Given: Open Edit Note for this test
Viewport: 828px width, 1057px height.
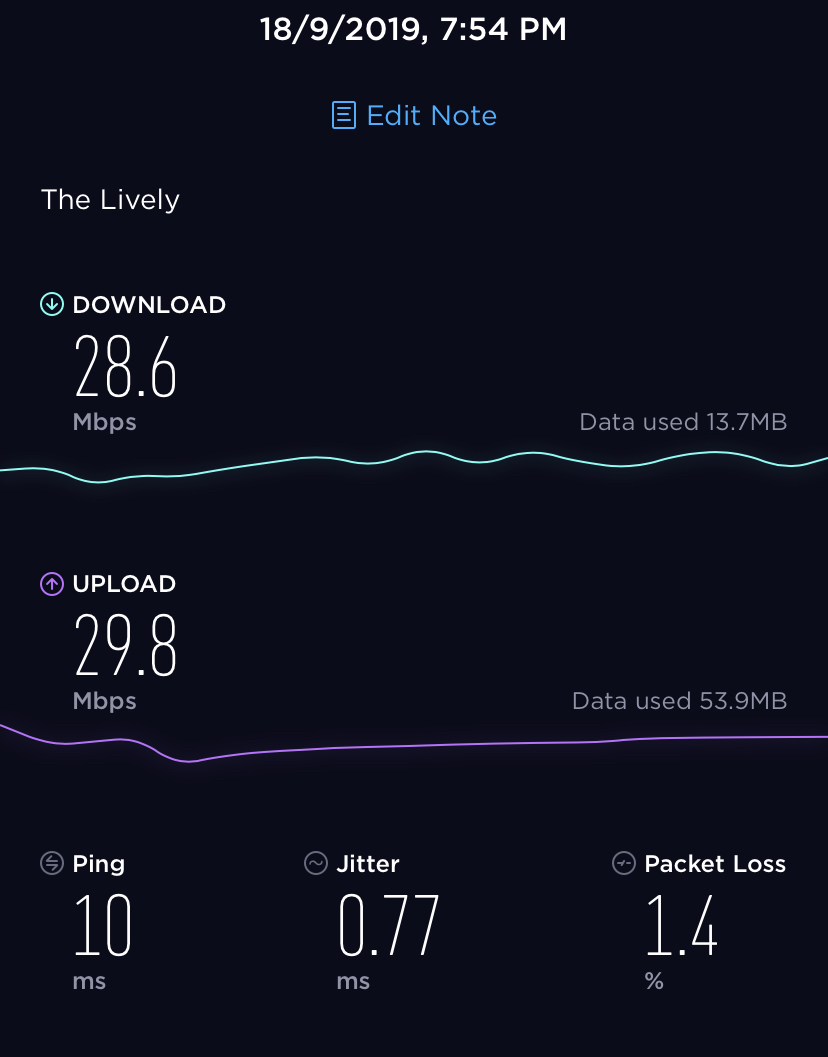Looking at the screenshot, I should point(414,116).
